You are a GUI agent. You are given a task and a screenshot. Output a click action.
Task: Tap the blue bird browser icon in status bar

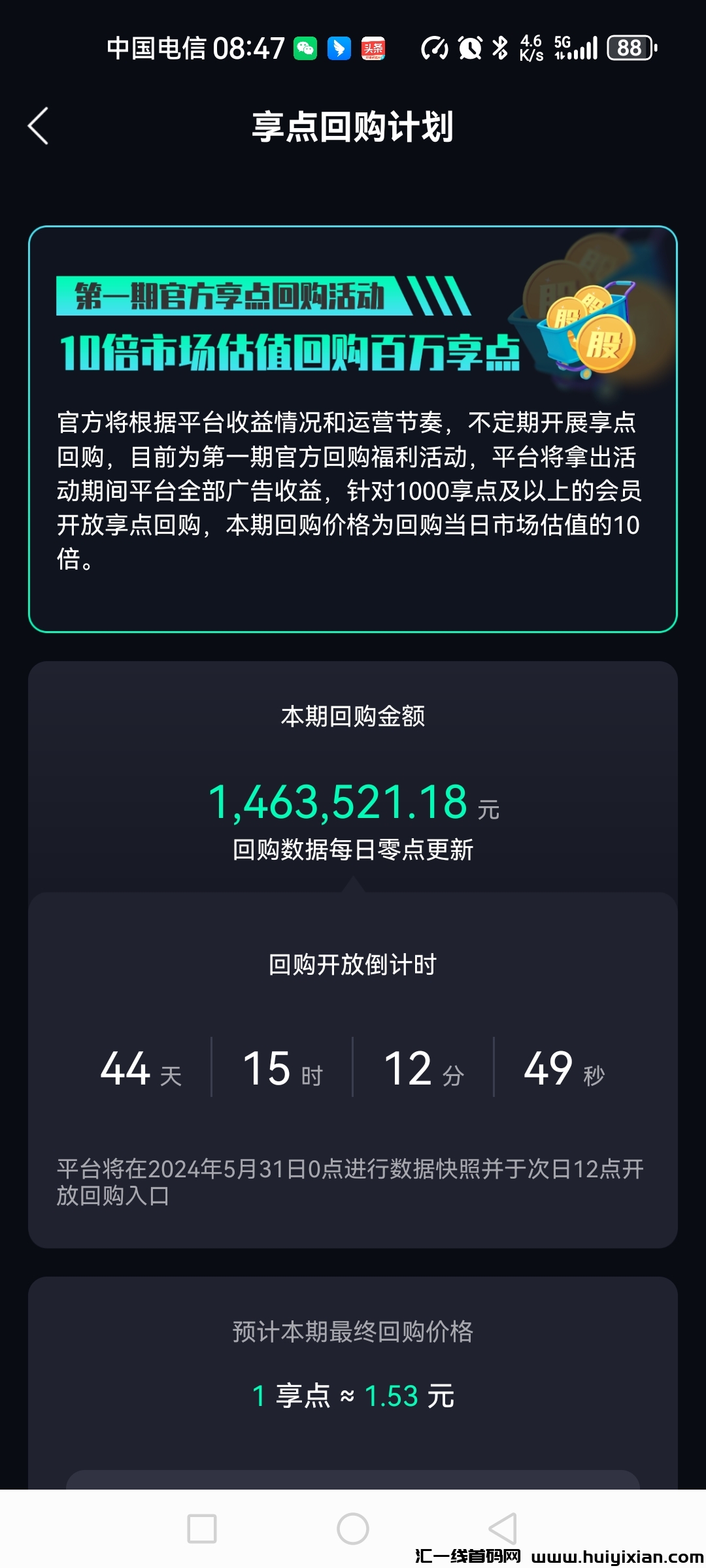(339, 48)
